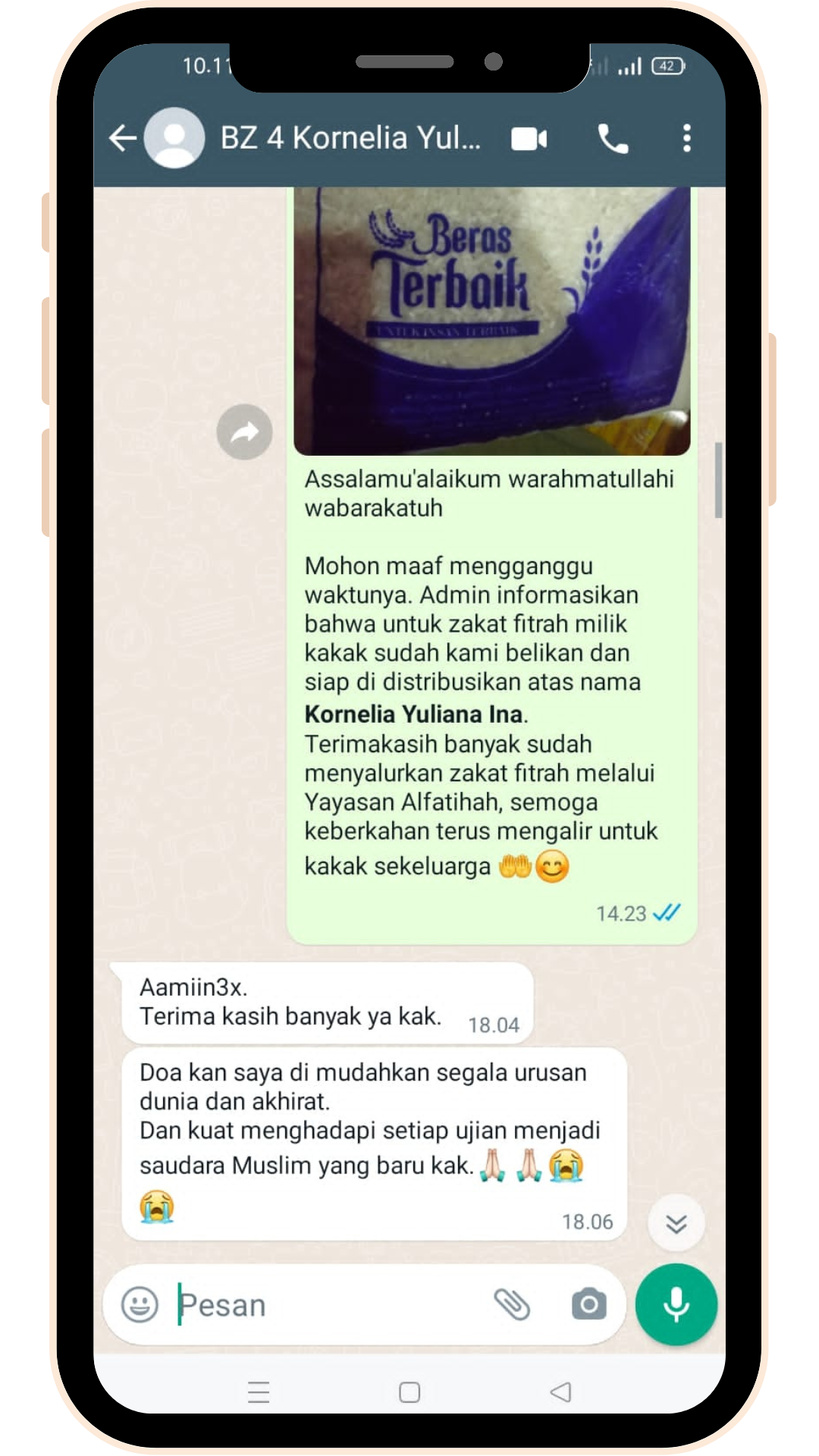Record a voice message
The image size is (819, 1456).
[x=676, y=1305]
